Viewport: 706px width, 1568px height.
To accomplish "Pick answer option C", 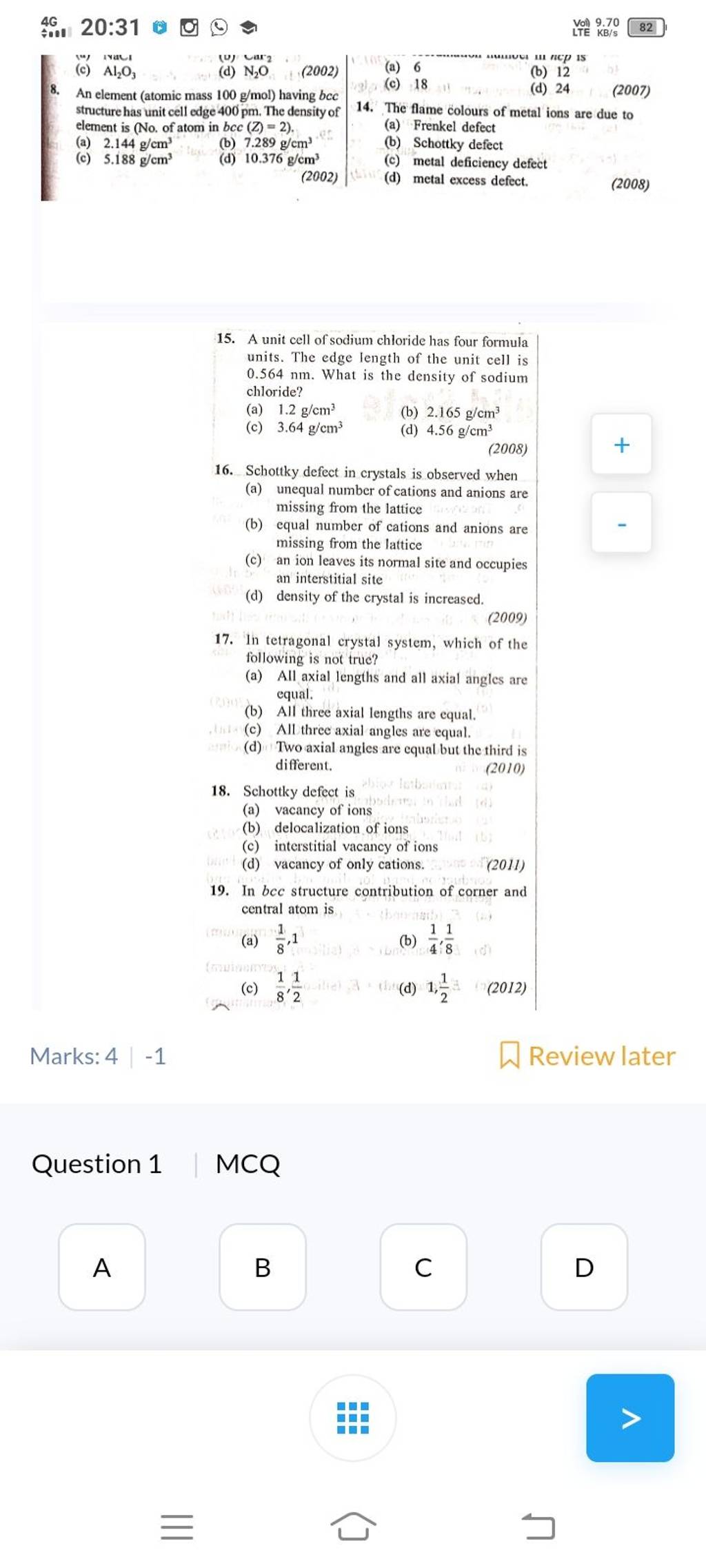I will 423,1267.
